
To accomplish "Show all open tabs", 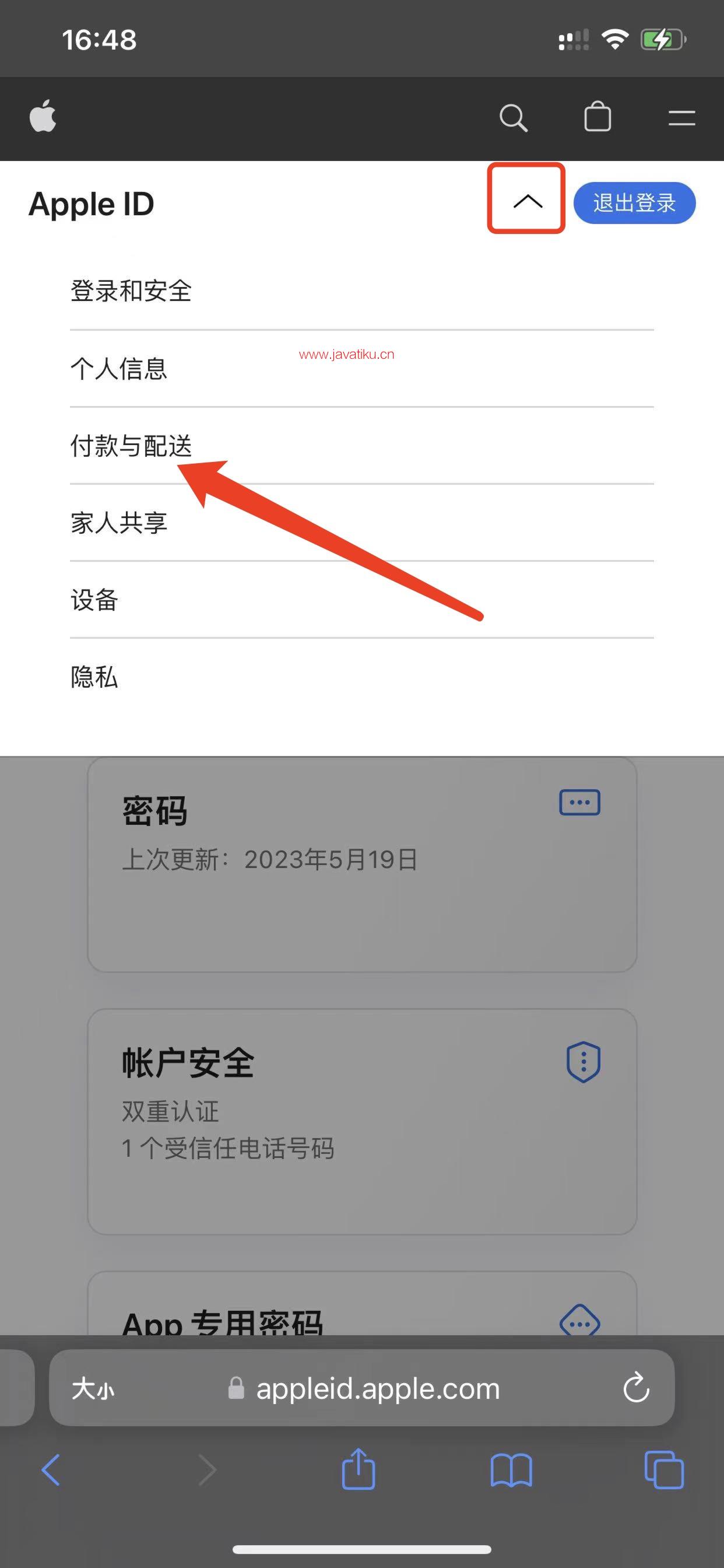I will pyautogui.click(x=663, y=1470).
